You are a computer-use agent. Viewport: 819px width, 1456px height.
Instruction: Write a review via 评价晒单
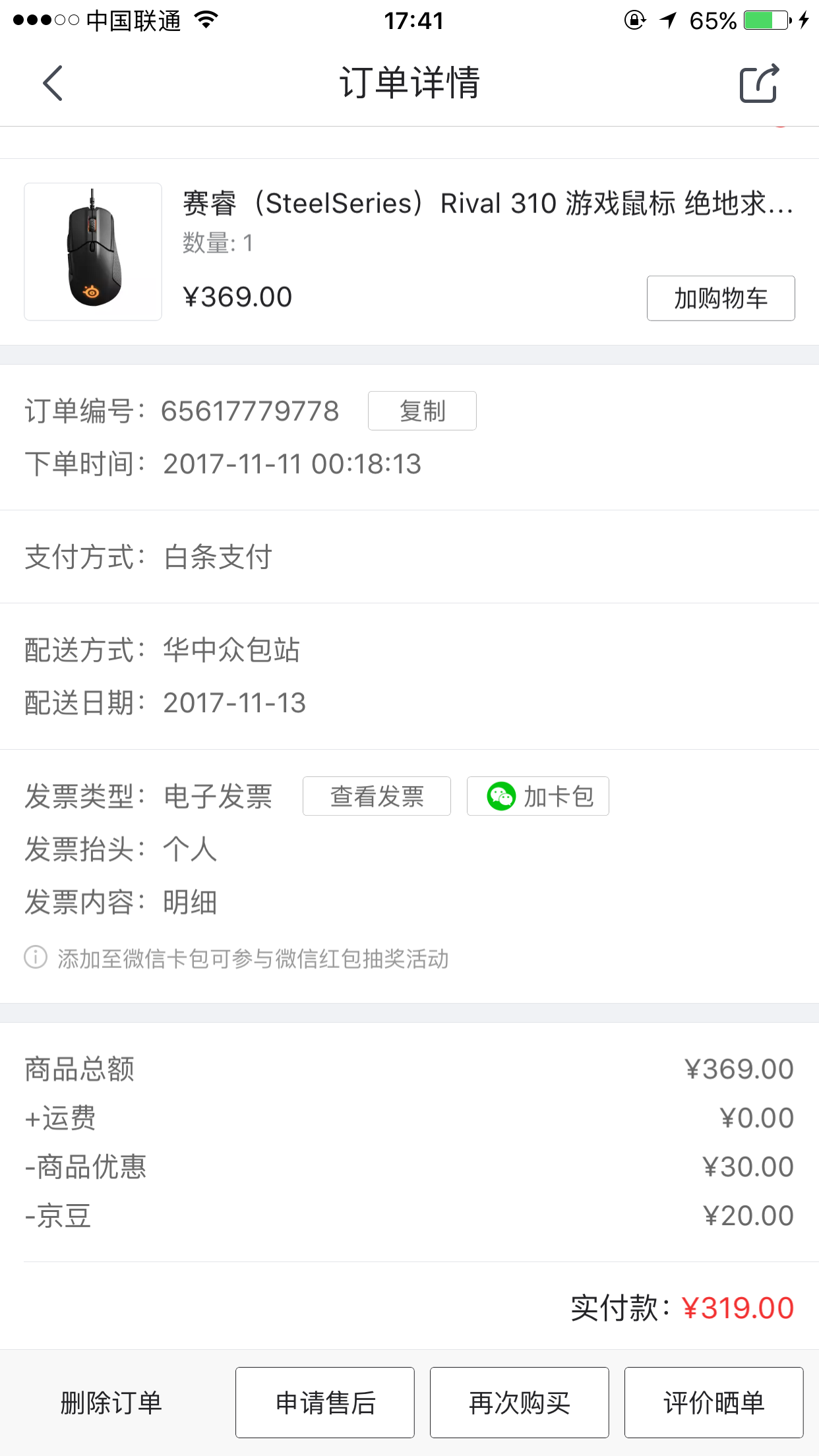coord(713,1403)
